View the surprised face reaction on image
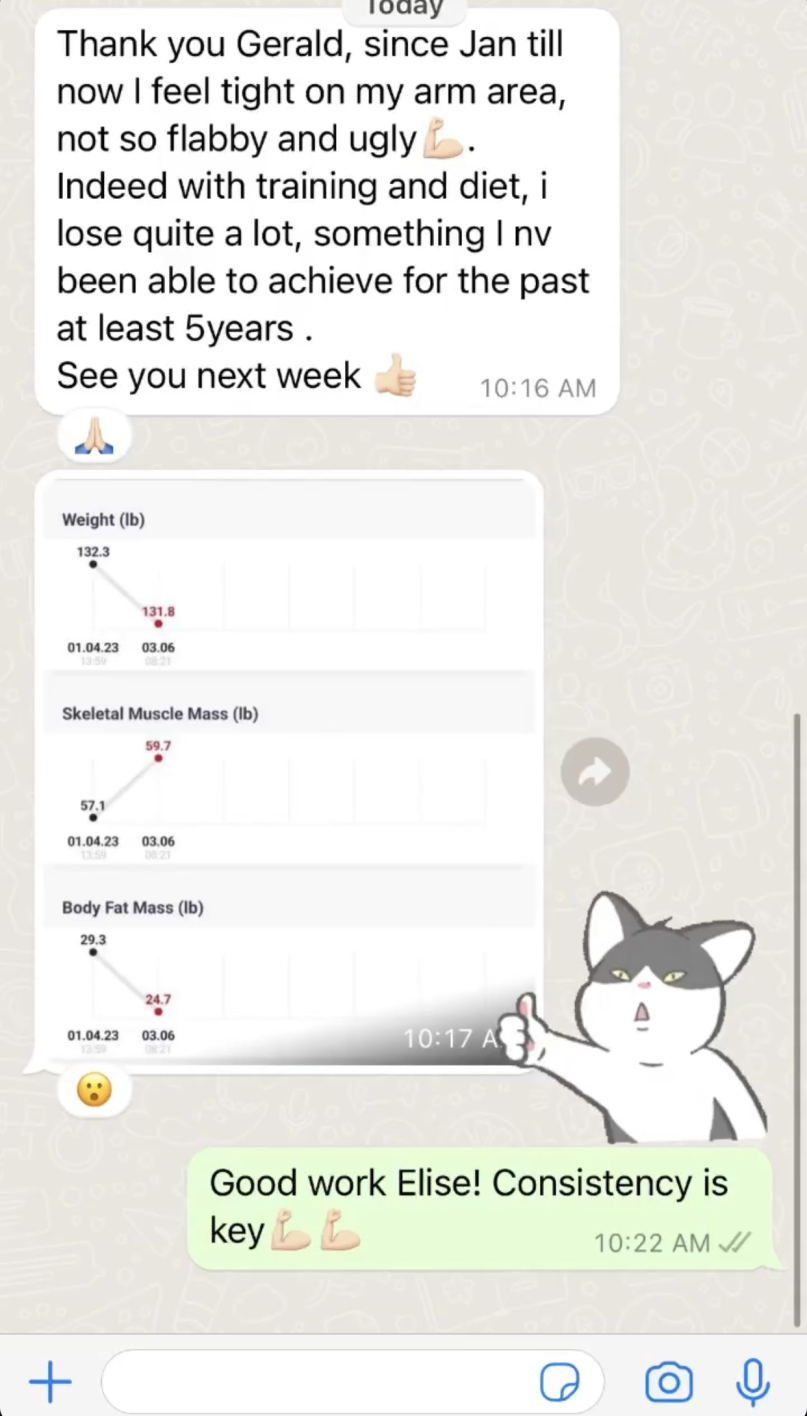Screen dimensions: 807x1416 click(x=94, y=1090)
